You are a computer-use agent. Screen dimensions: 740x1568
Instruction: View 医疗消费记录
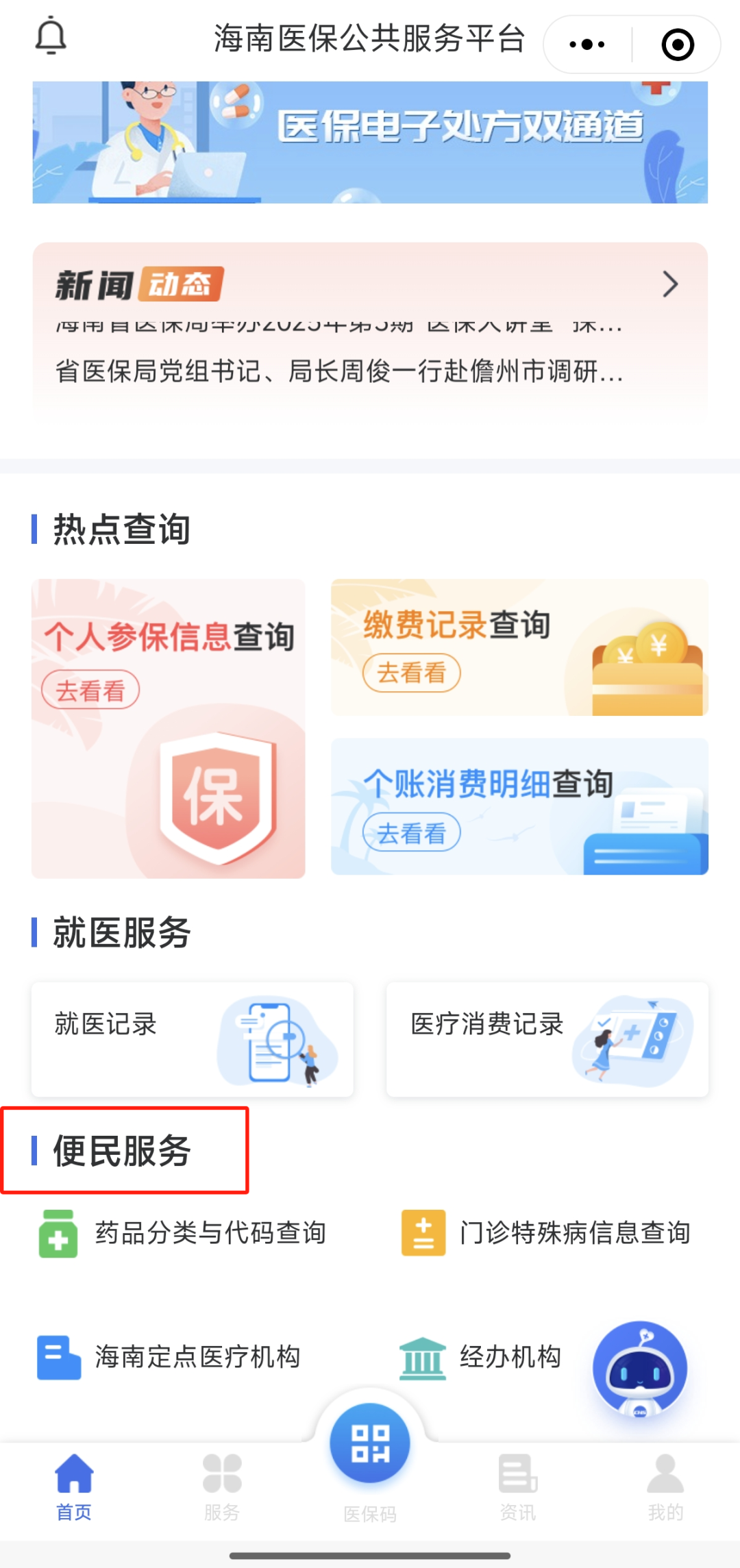coord(547,1039)
